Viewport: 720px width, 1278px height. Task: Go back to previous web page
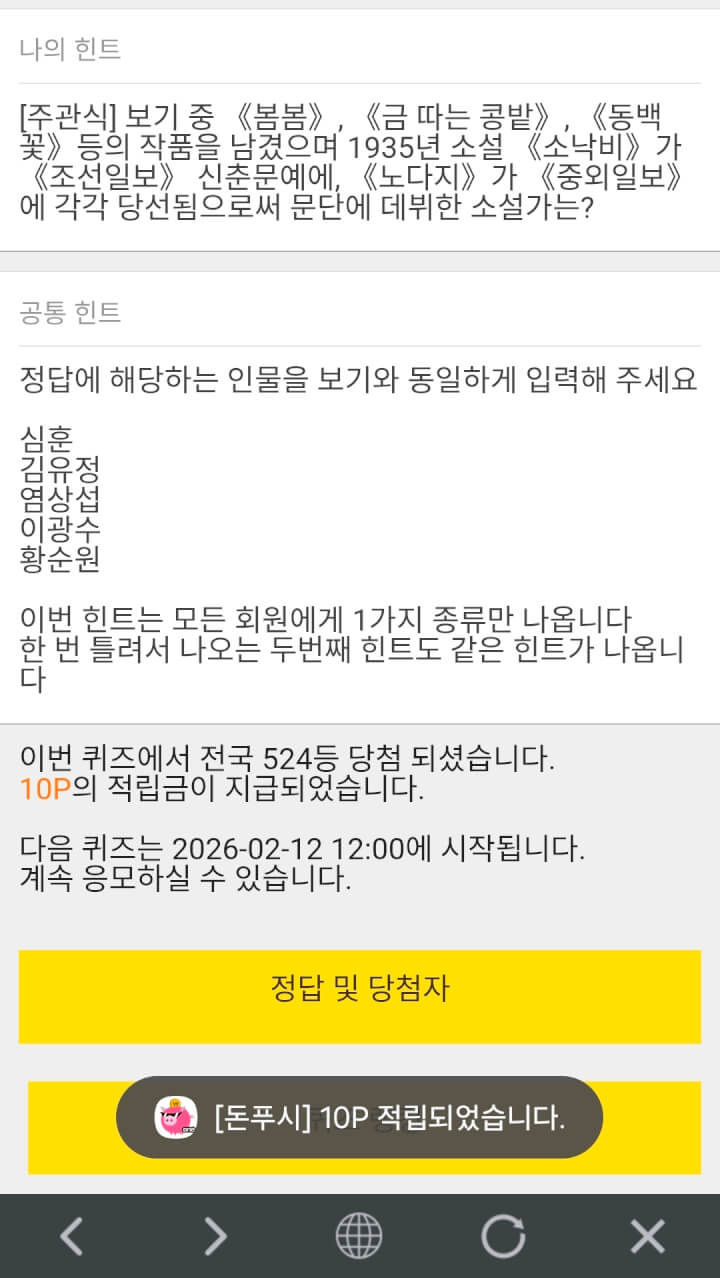point(71,1236)
